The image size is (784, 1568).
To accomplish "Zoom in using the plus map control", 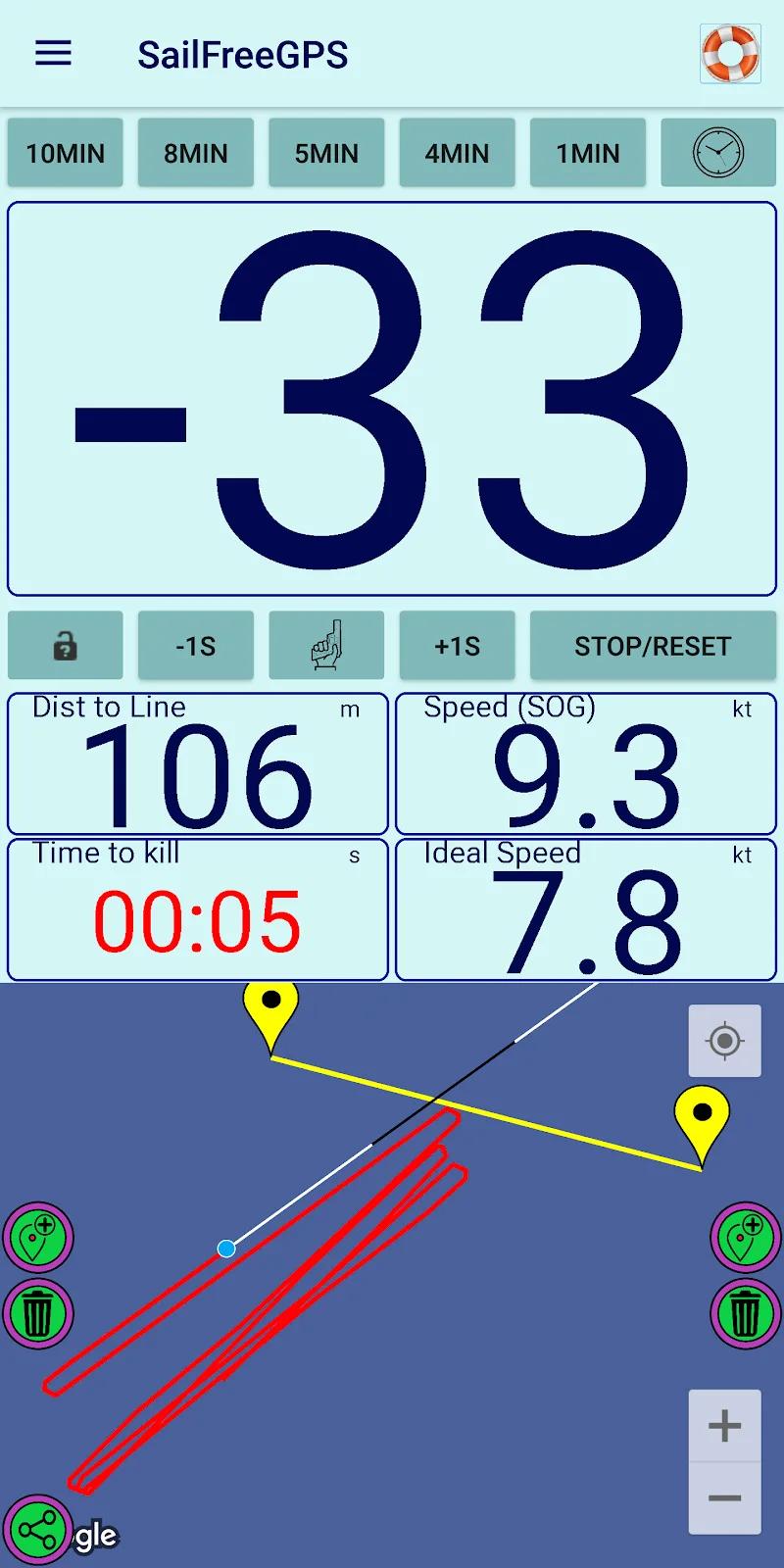I will [x=725, y=1425].
